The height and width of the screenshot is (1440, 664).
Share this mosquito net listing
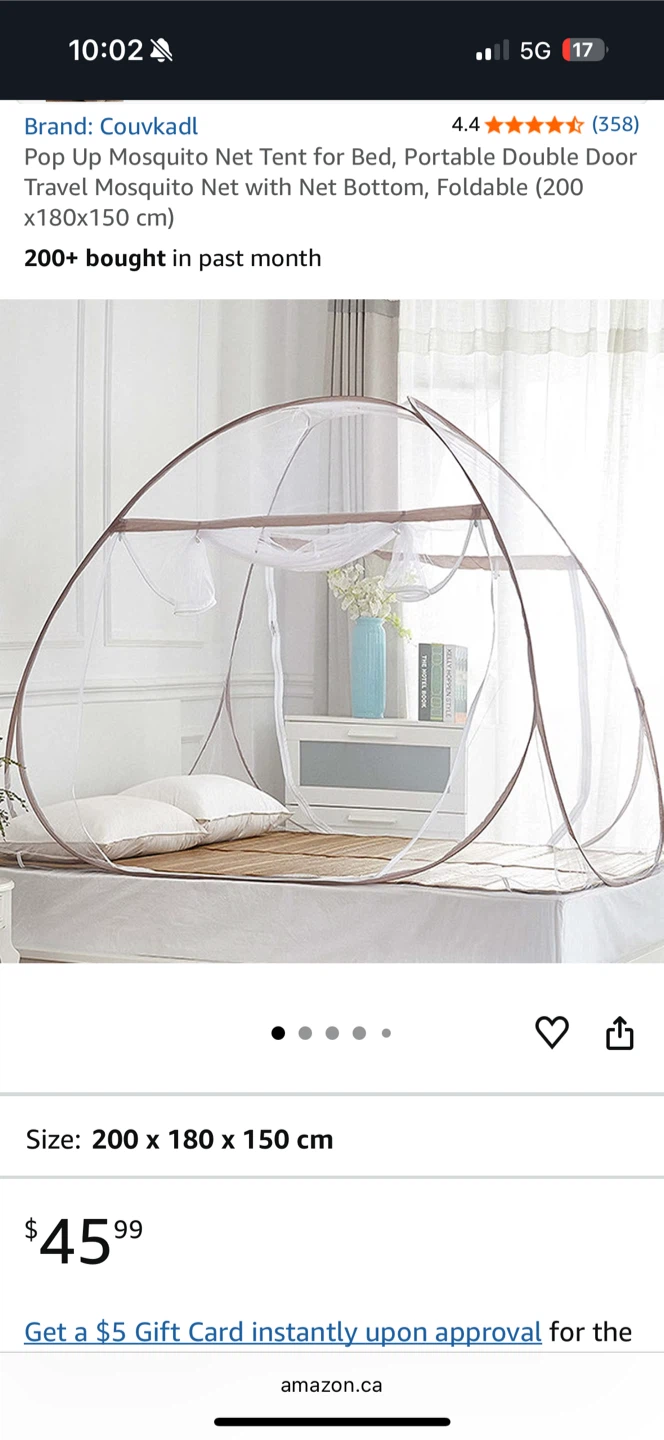[620, 1032]
